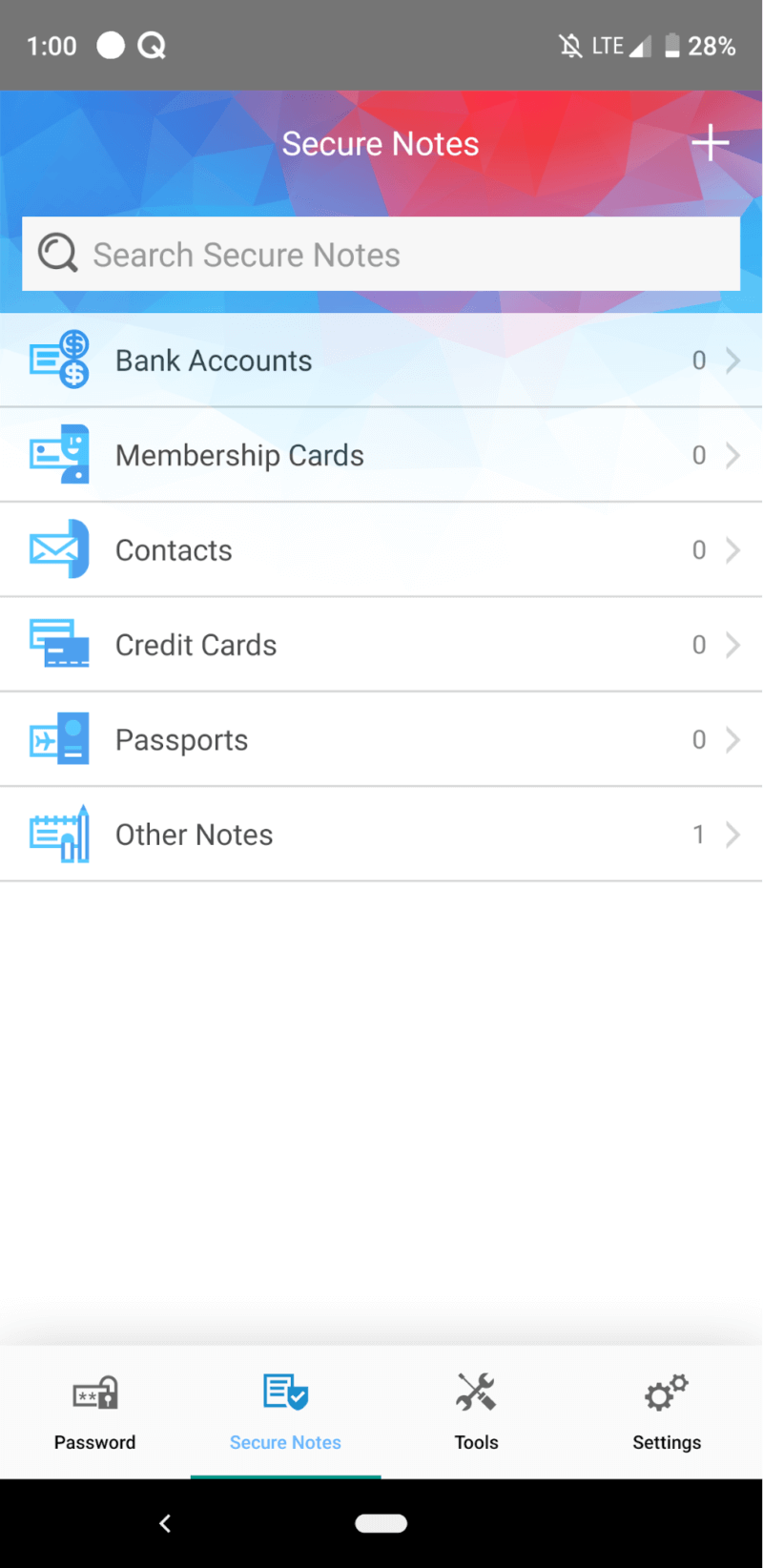
Task: Open the Other Notes category
Action: point(381,835)
